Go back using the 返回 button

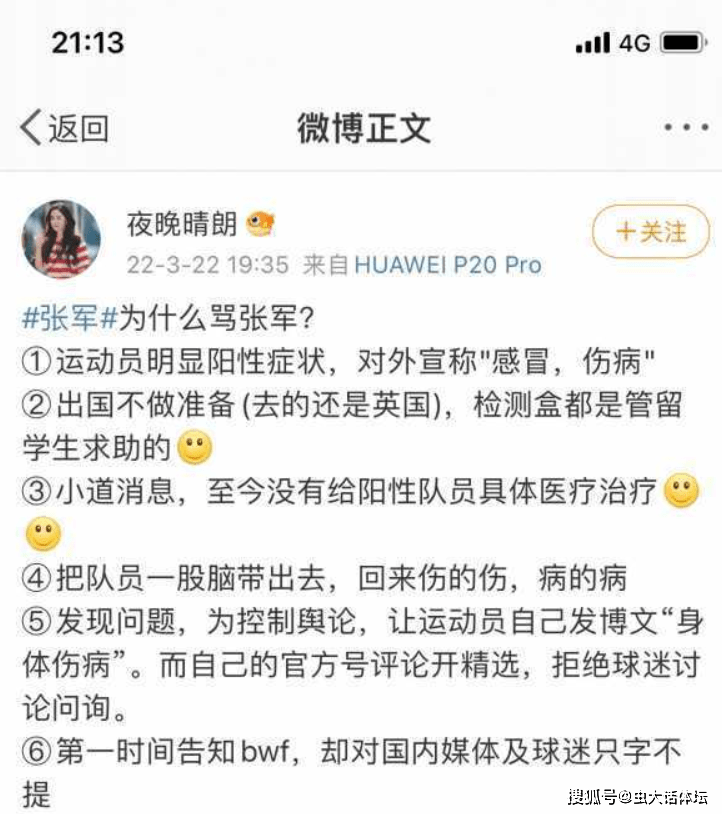tap(64, 128)
